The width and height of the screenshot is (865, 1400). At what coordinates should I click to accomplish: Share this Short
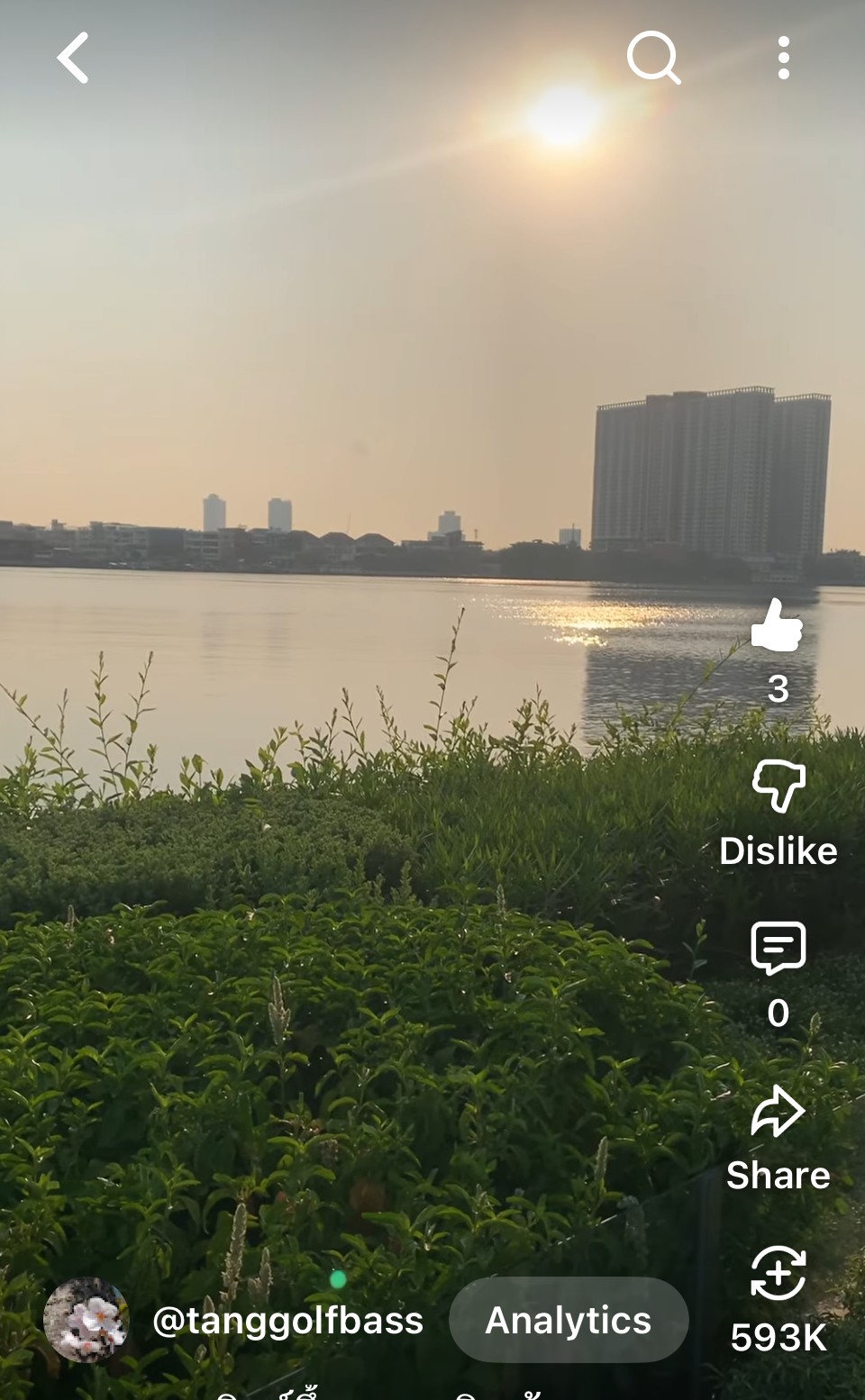point(778,1113)
